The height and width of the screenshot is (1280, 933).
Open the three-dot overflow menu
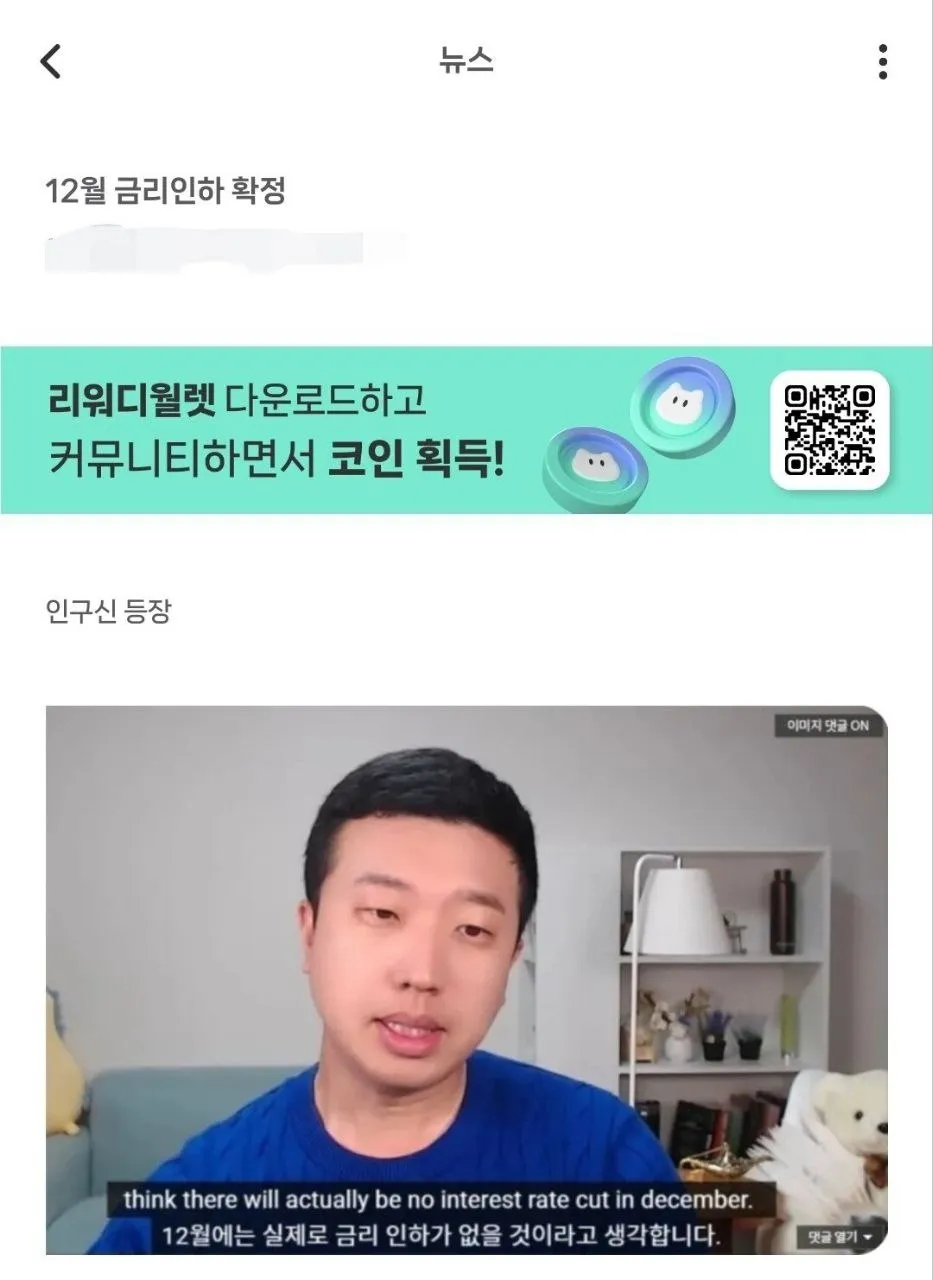point(882,62)
